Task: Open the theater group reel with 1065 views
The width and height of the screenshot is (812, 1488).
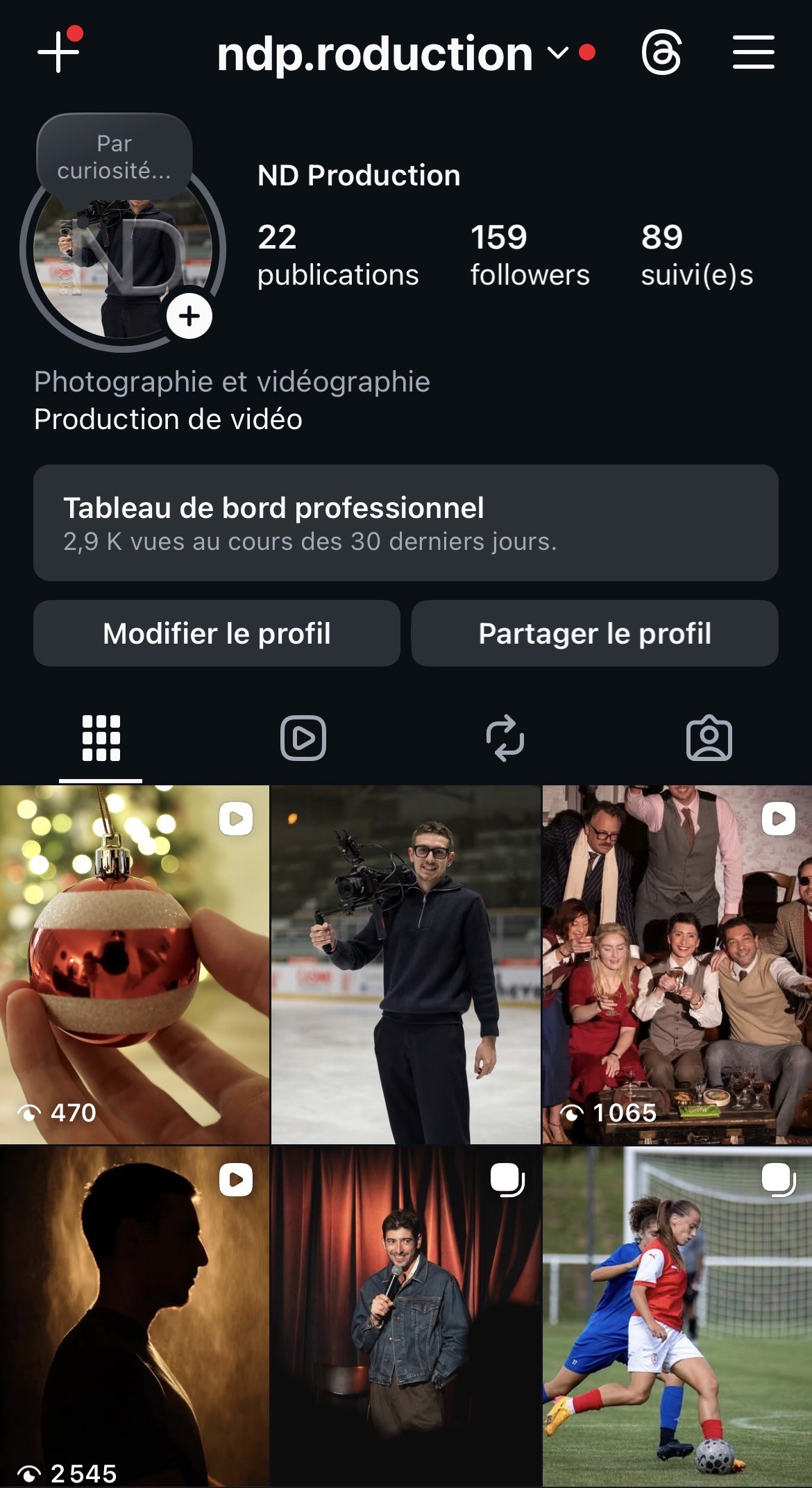Action: coord(677,964)
